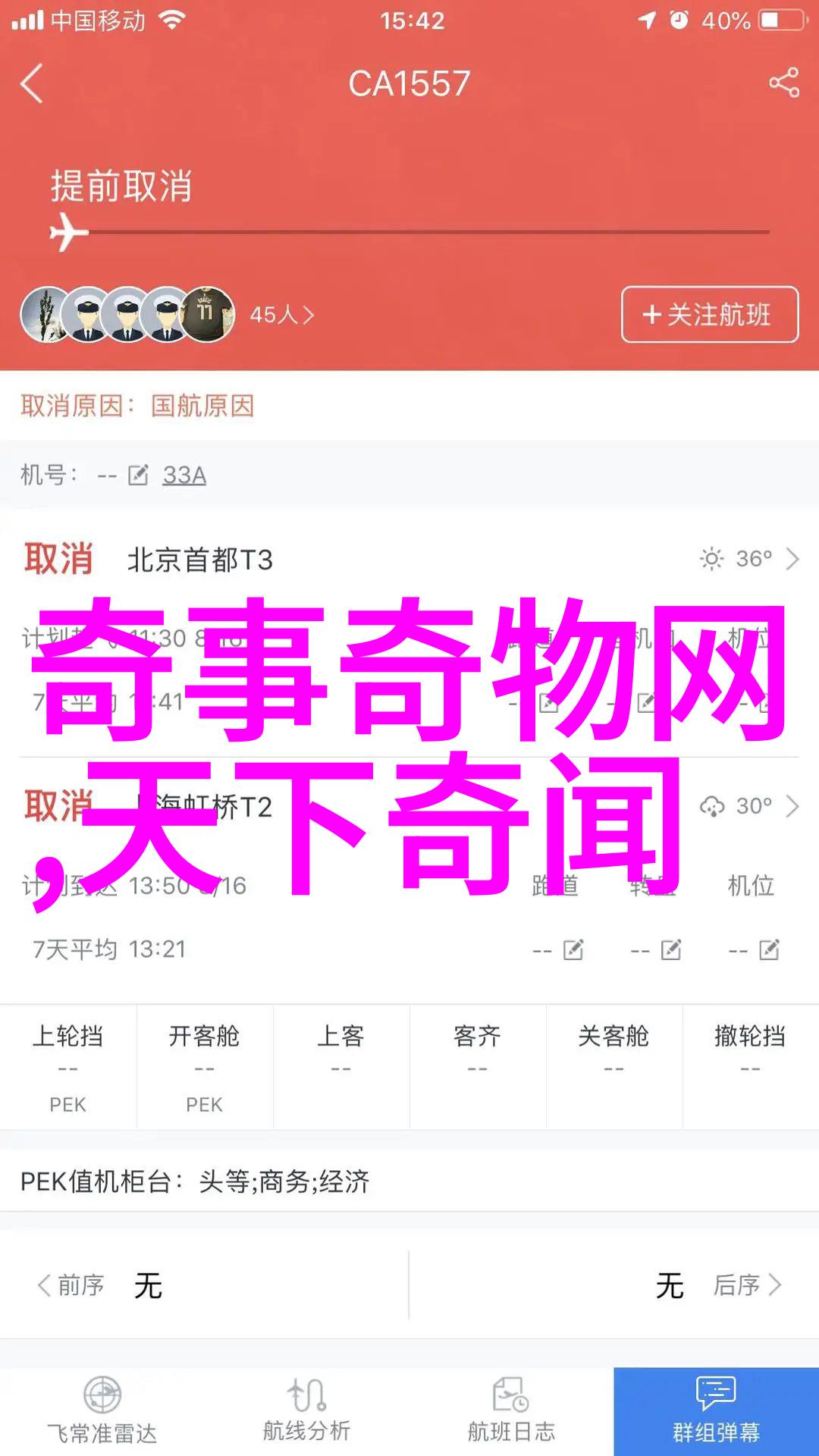The width and height of the screenshot is (819, 1456).
Task: Tap the 关注航班 follow flight button
Action: tap(710, 314)
